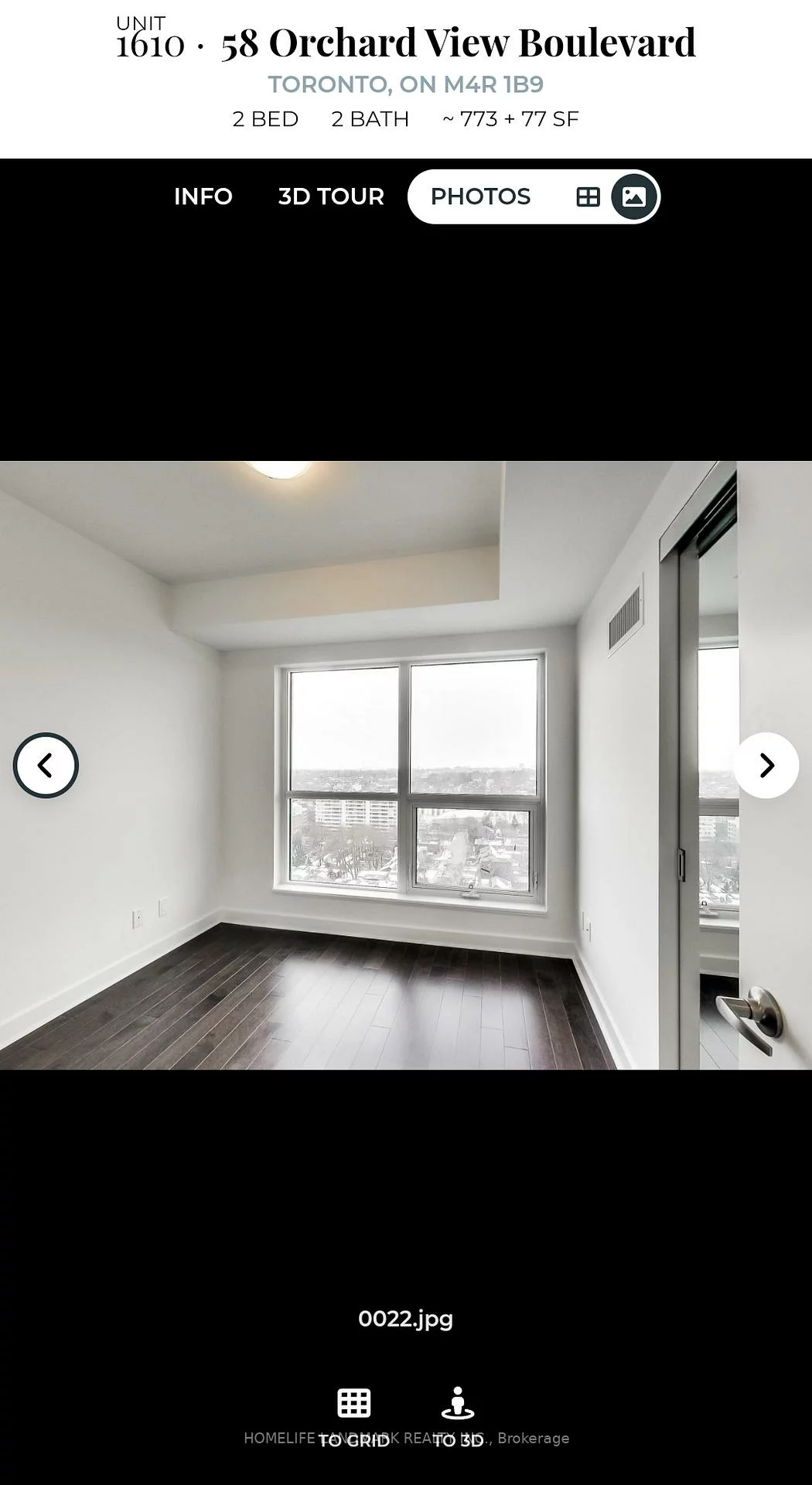Expand forward through the carousel with the right arrow

[766, 764]
